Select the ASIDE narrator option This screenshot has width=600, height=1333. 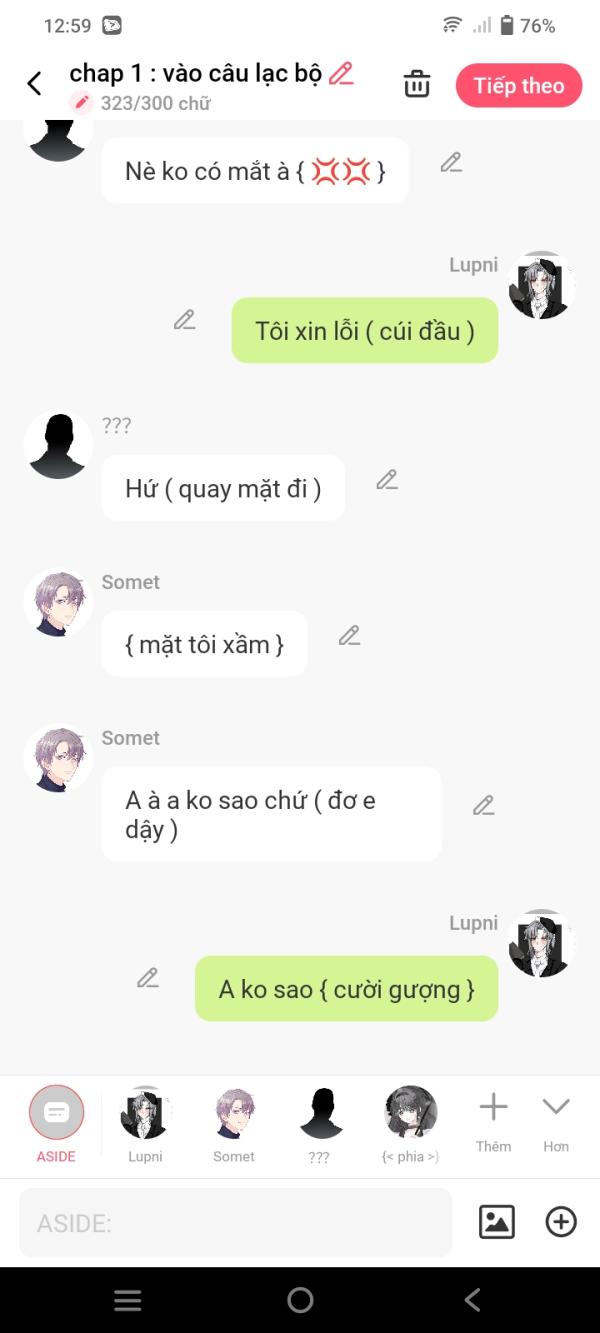click(56, 1124)
